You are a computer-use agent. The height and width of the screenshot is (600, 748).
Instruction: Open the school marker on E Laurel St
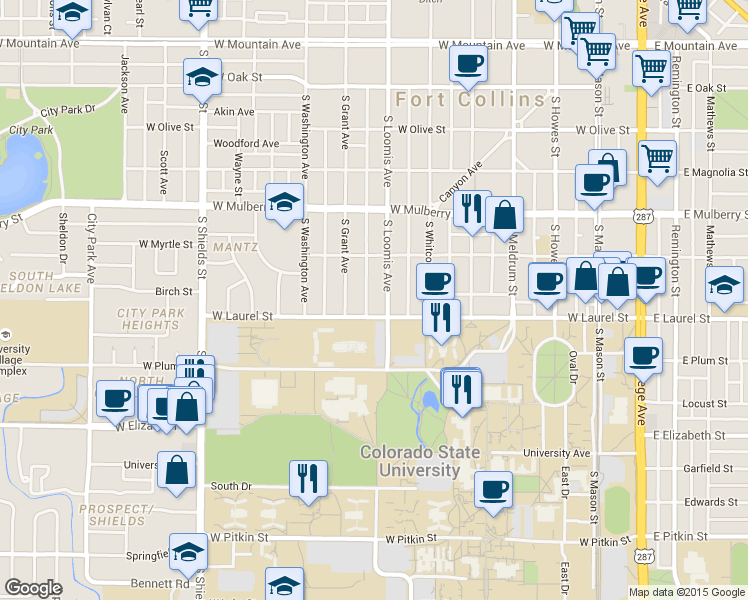point(724,287)
